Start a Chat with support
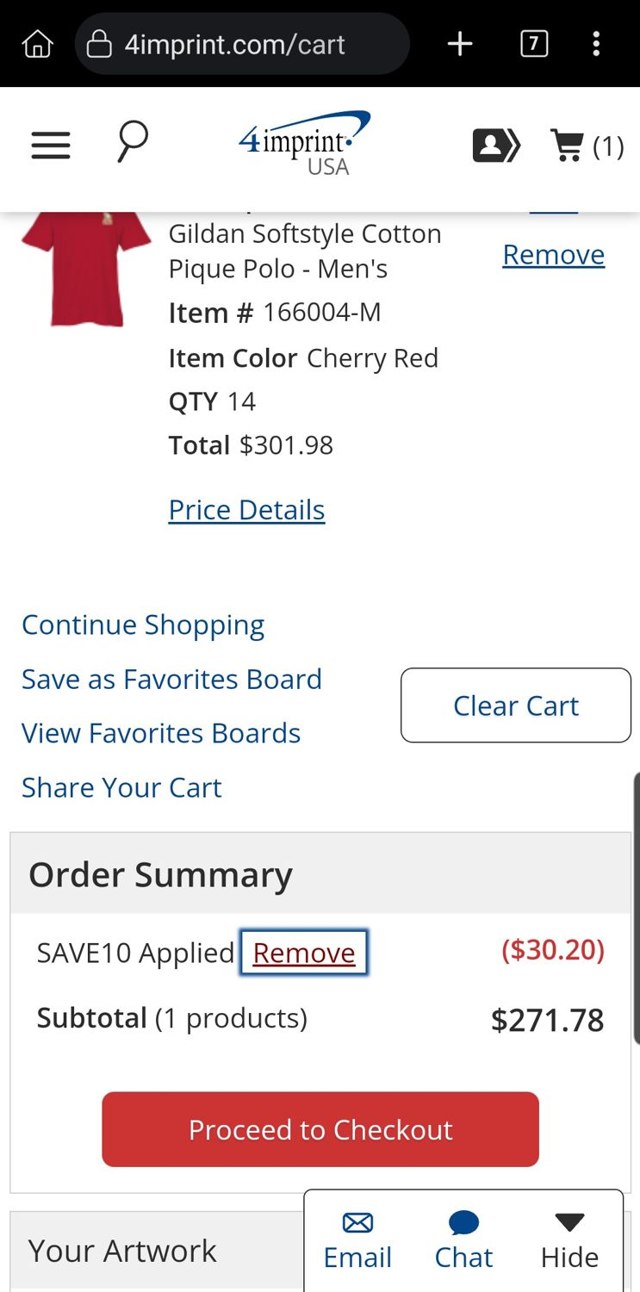Viewport: 640px width, 1292px height. click(464, 1241)
